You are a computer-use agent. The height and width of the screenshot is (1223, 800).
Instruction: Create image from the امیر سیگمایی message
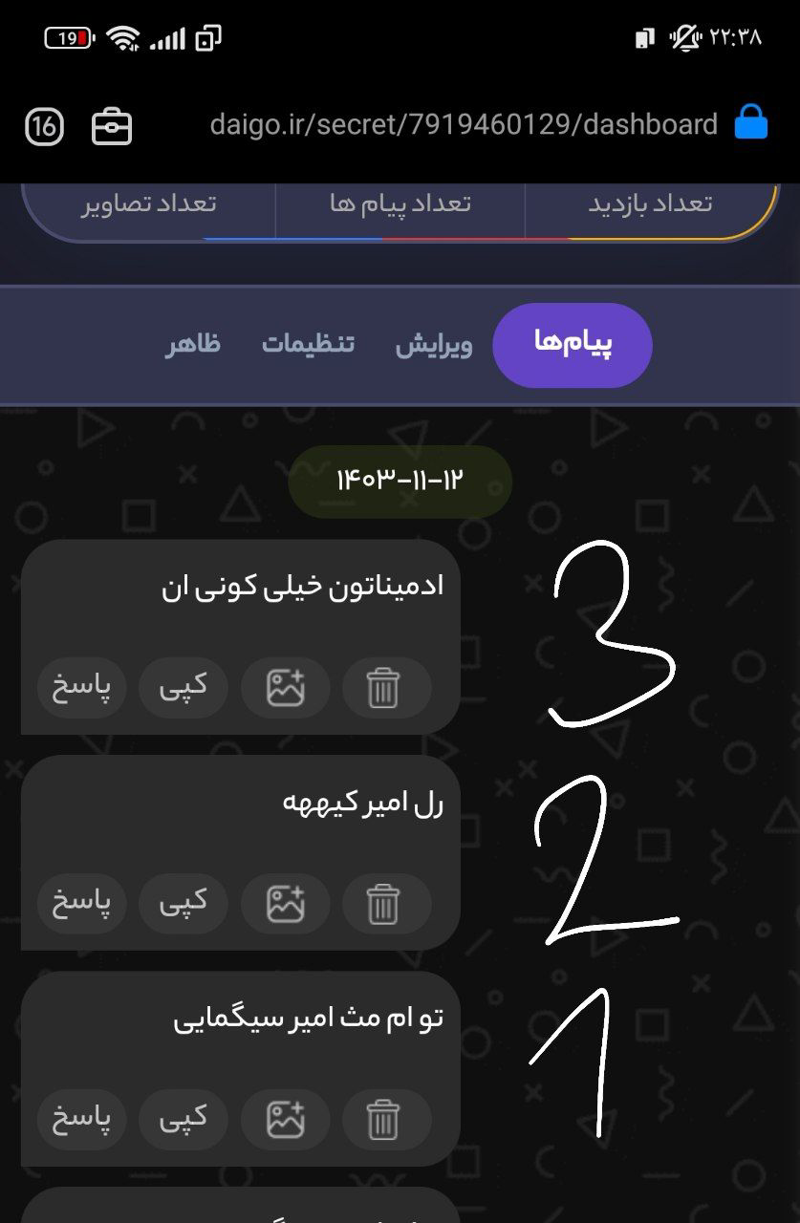tap(285, 1119)
